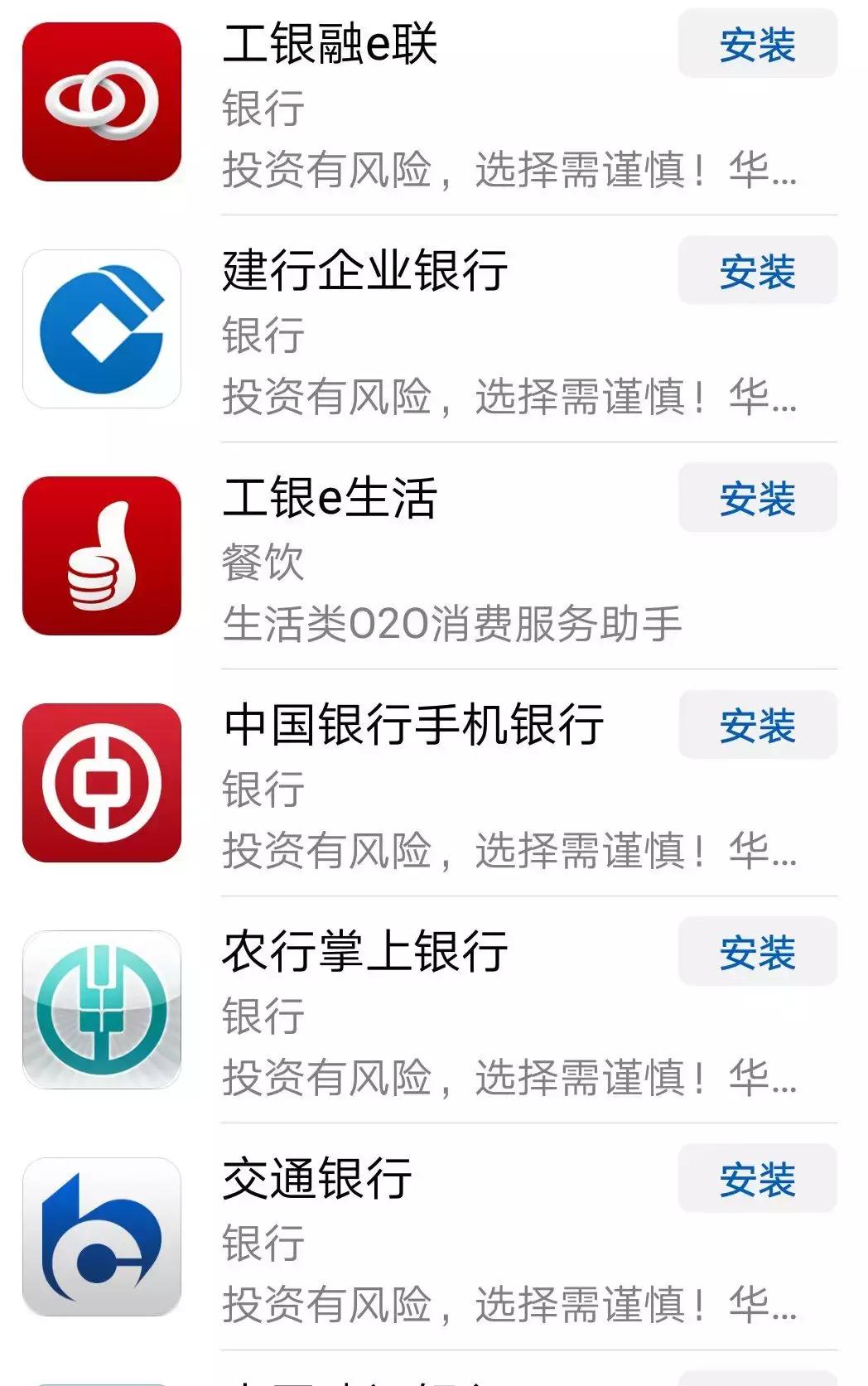
Task: Install the 建行企业银行 app
Action: (x=758, y=269)
